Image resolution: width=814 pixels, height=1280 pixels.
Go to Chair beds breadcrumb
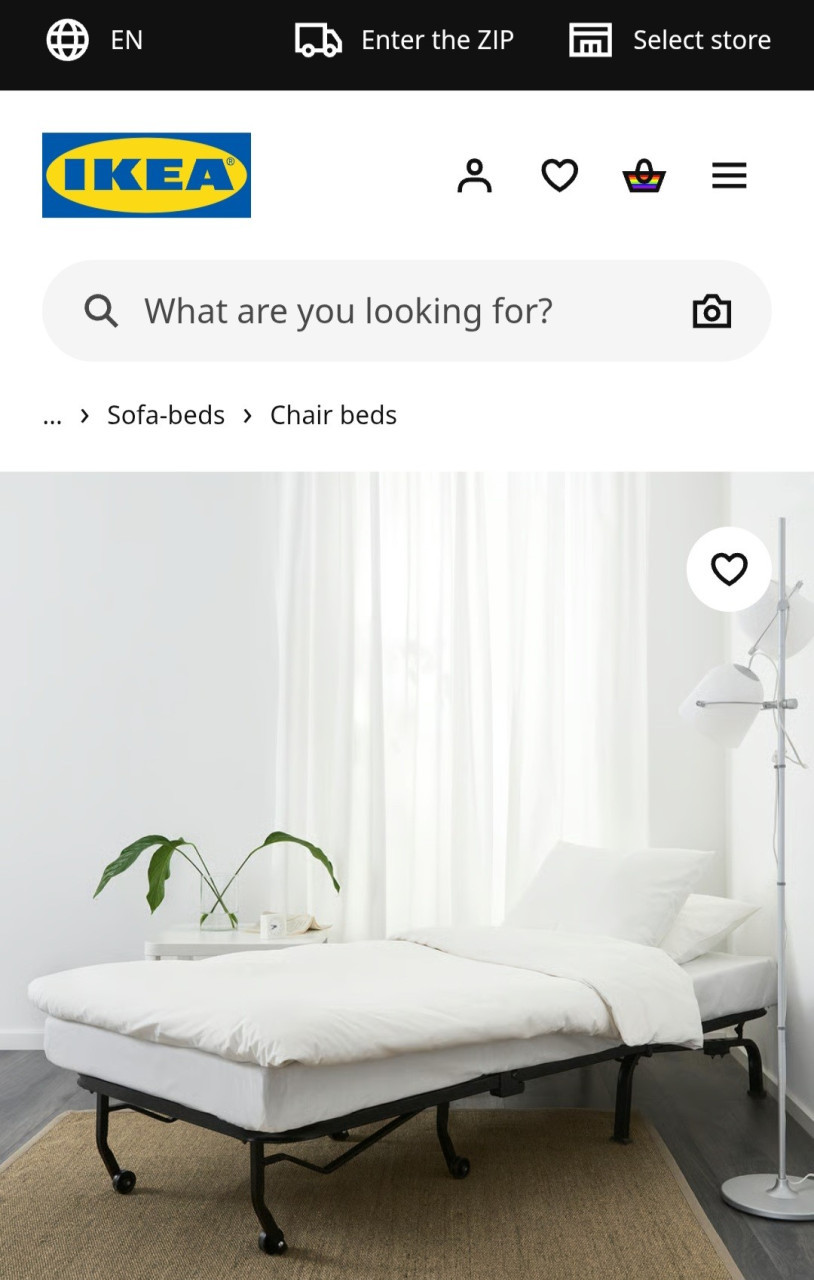333,415
